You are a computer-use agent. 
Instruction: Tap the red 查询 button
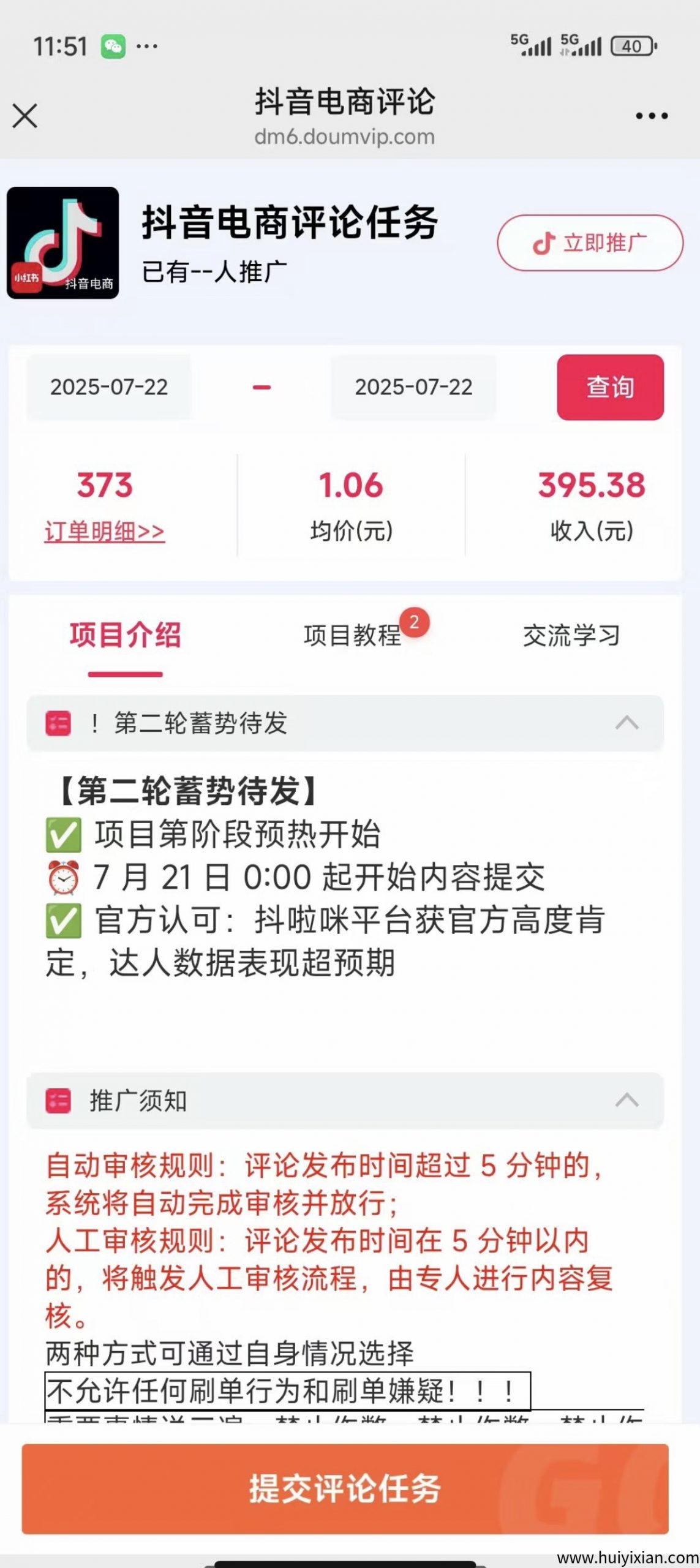[610, 387]
